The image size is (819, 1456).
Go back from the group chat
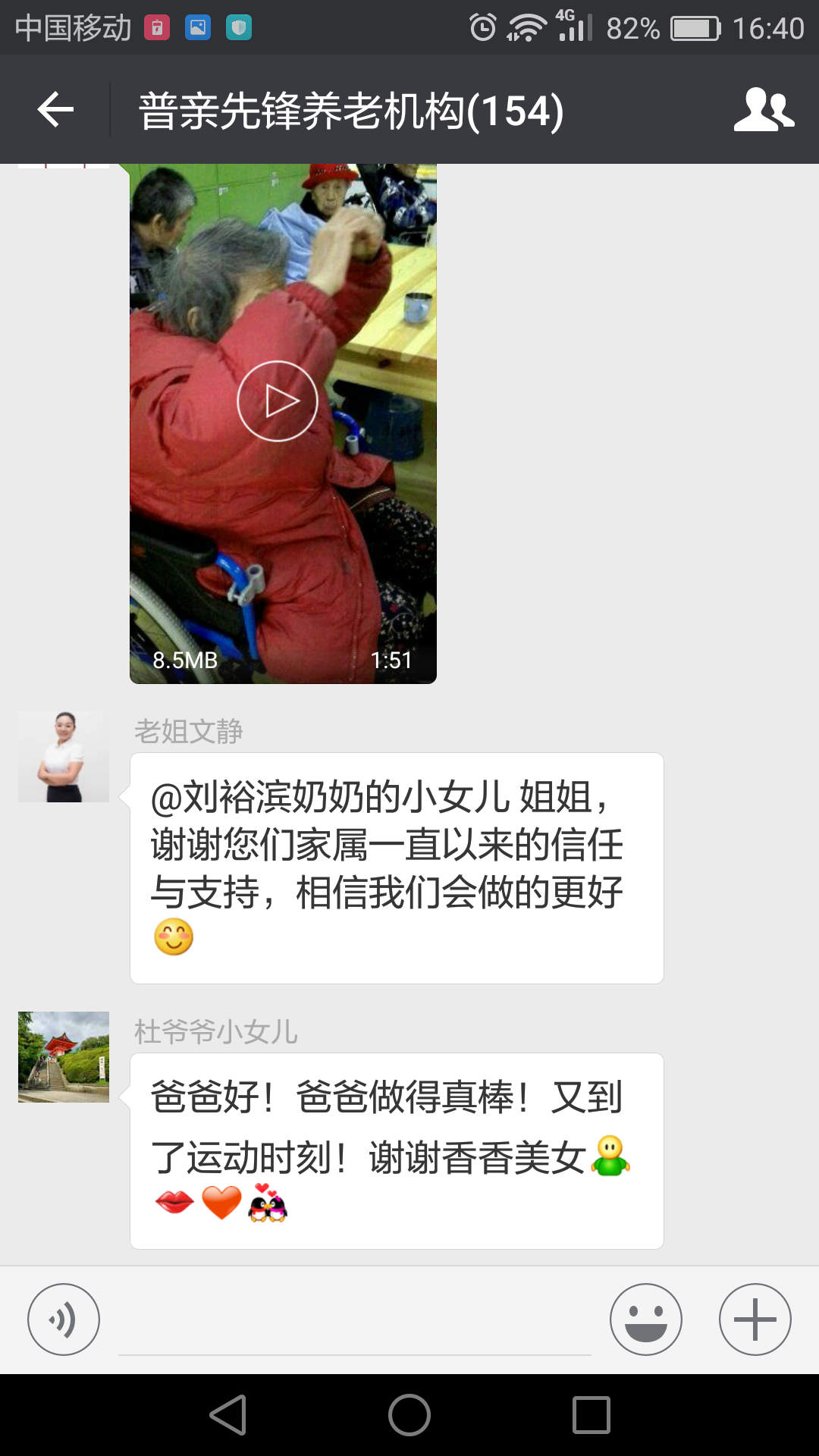click(x=55, y=110)
